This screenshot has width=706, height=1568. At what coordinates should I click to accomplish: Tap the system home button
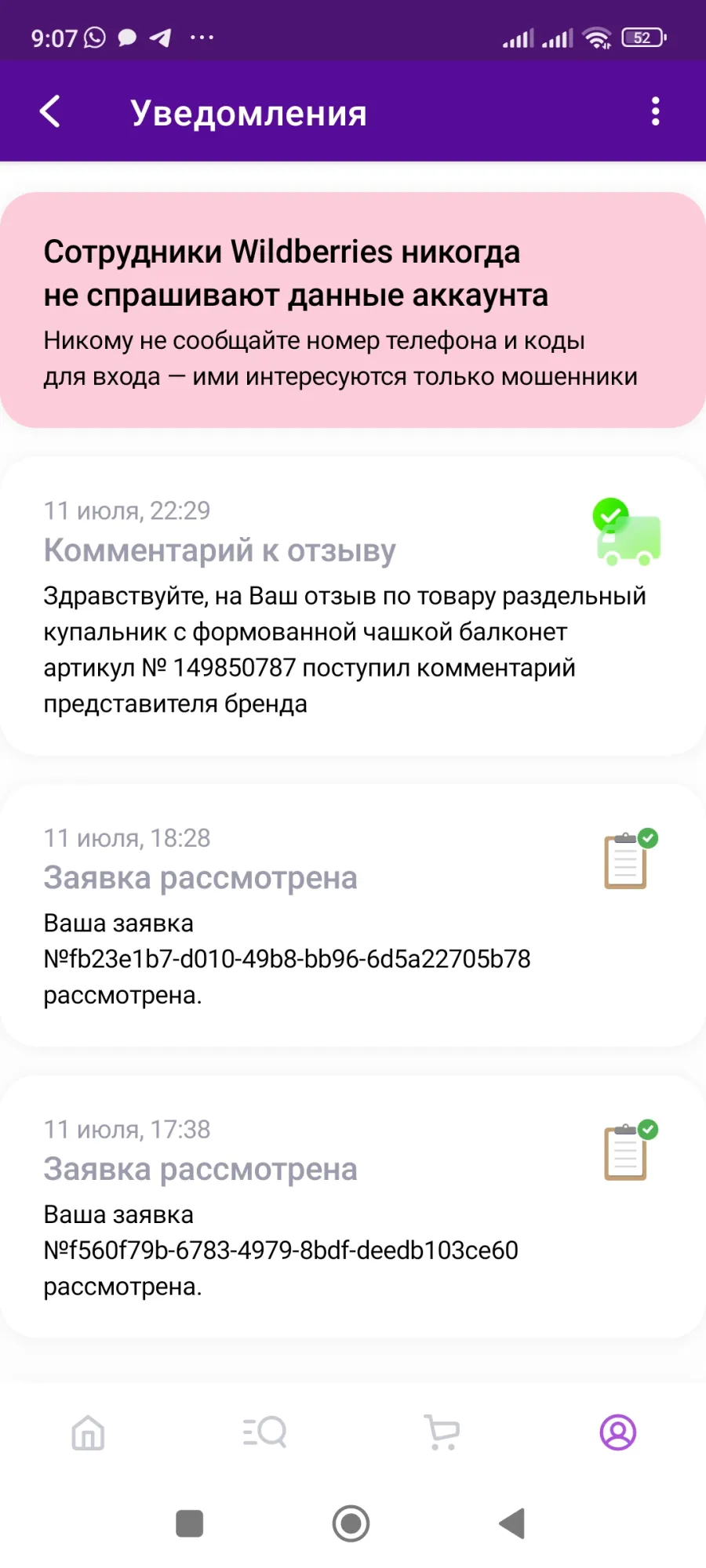pyautogui.click(x=351, y=1523)
